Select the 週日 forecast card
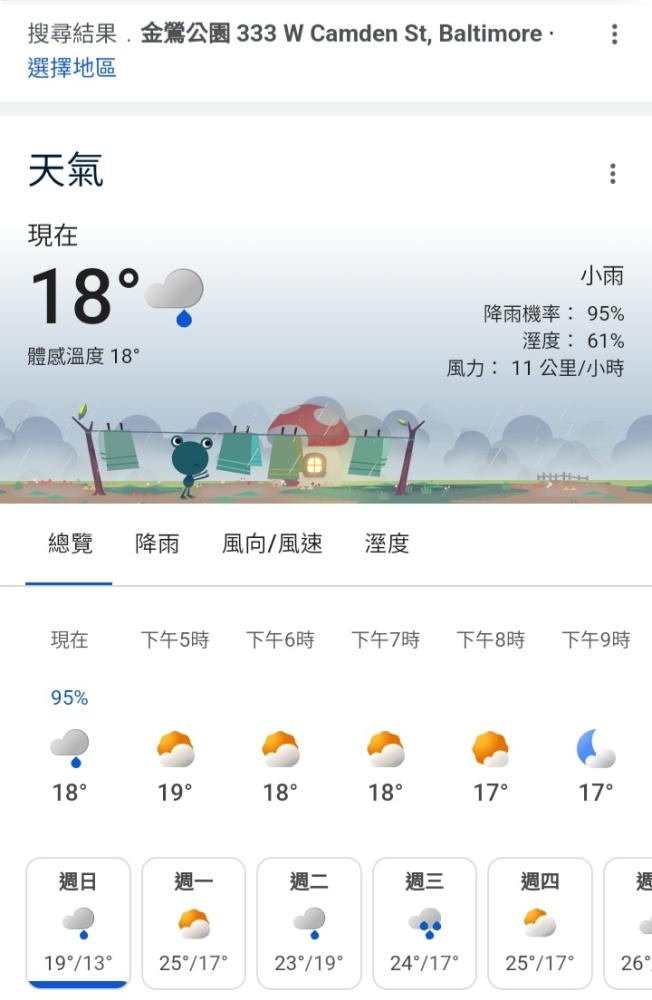Screen dimensions: 652x1000 coord(78,922)
